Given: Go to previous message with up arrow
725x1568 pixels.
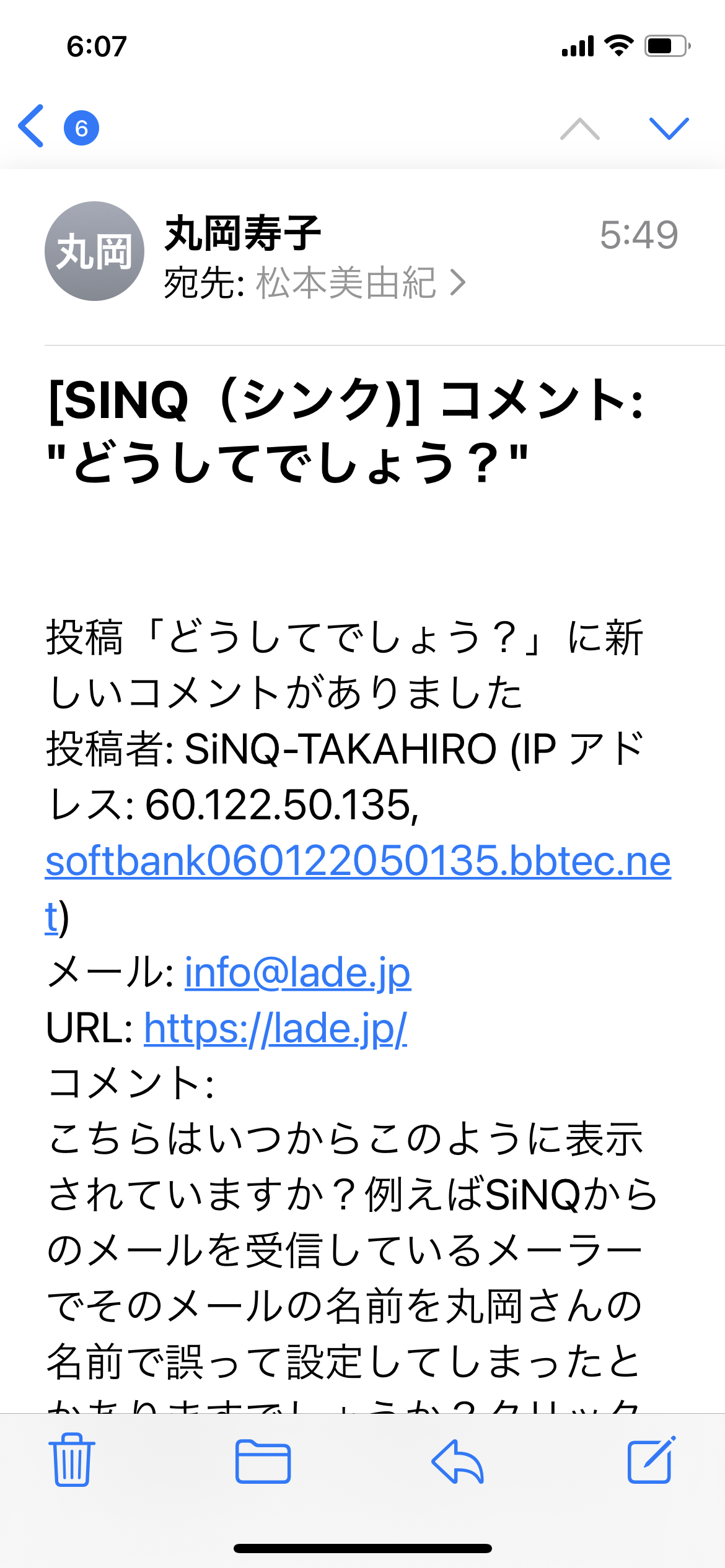Looking at the screenshot, I should point(579,128).
